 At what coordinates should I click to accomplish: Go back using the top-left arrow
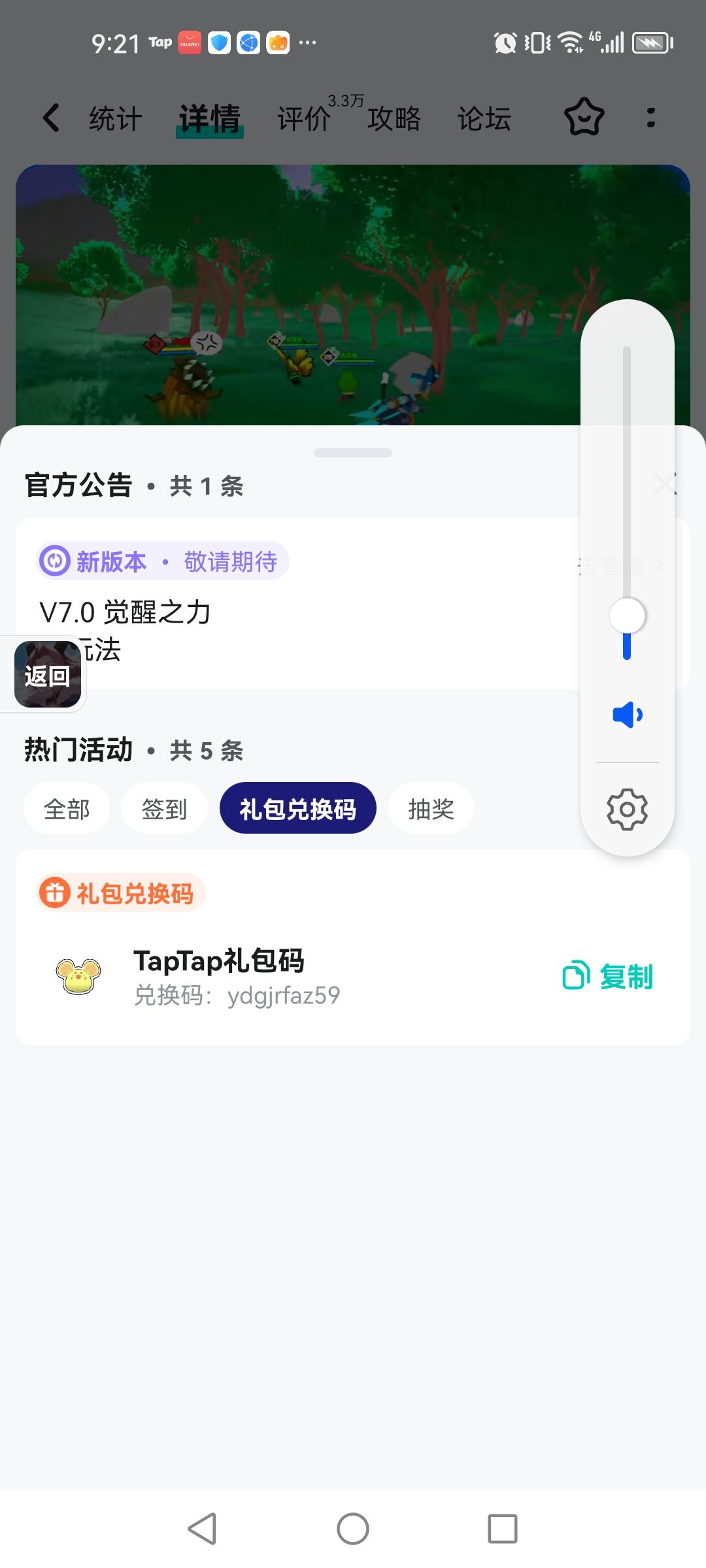click(51, 118)
